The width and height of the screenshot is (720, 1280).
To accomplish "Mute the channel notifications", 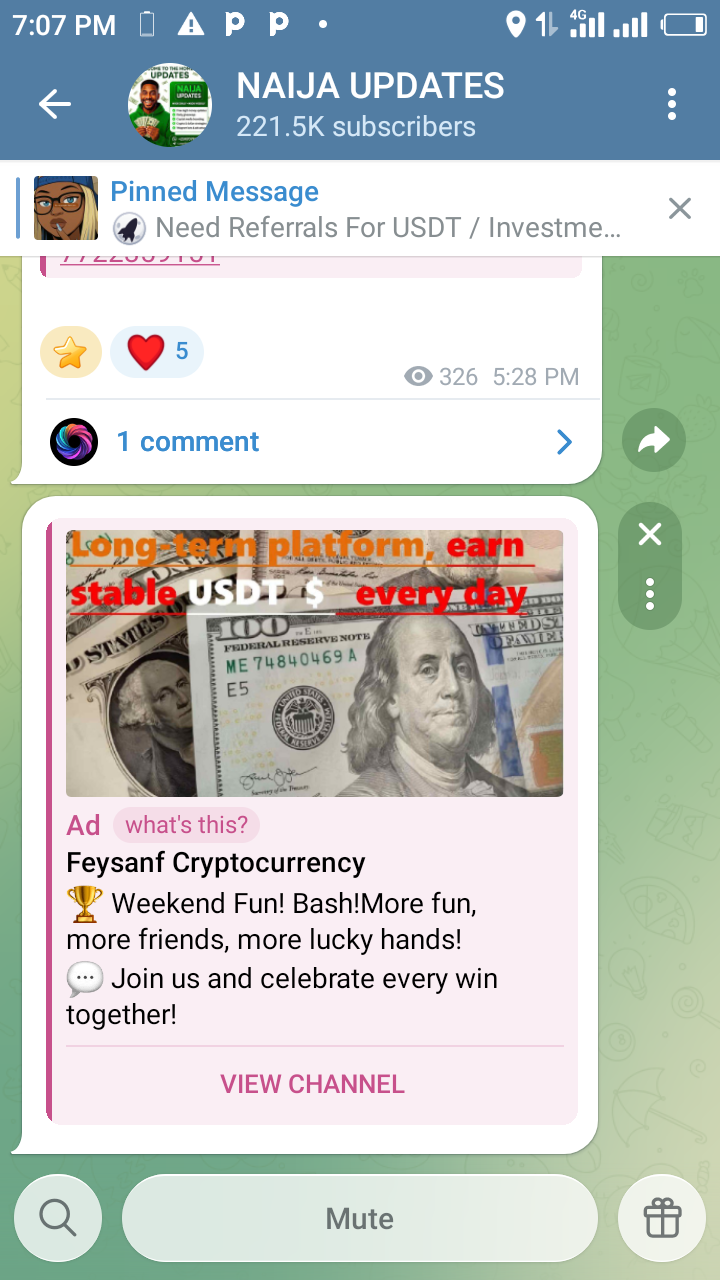I will pyautogui.click(x=360, y=1218).
